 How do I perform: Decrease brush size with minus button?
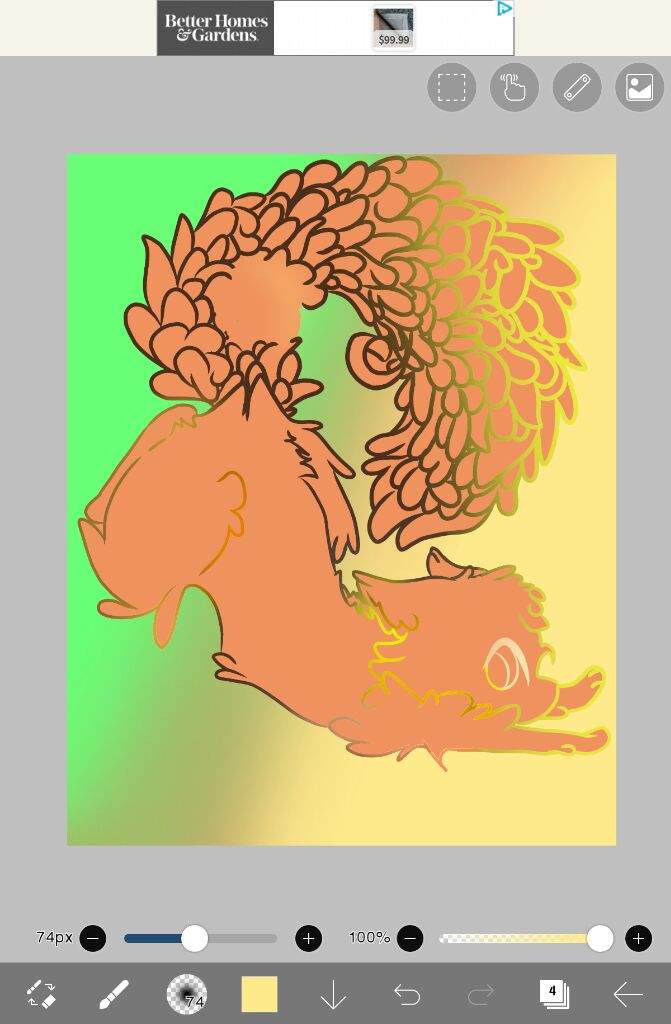coord(93,938)
